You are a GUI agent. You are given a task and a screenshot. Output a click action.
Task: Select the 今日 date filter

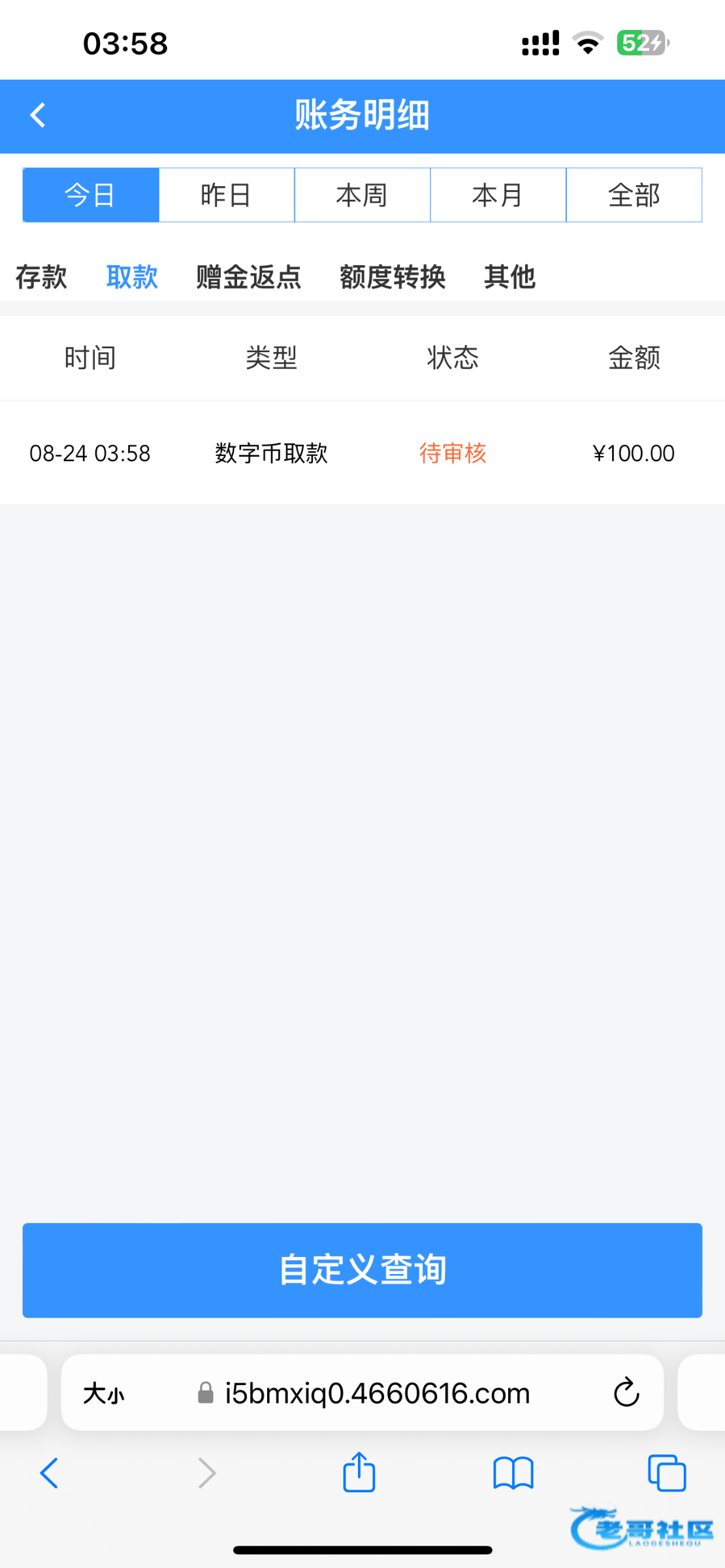click(x=91, y=195)
